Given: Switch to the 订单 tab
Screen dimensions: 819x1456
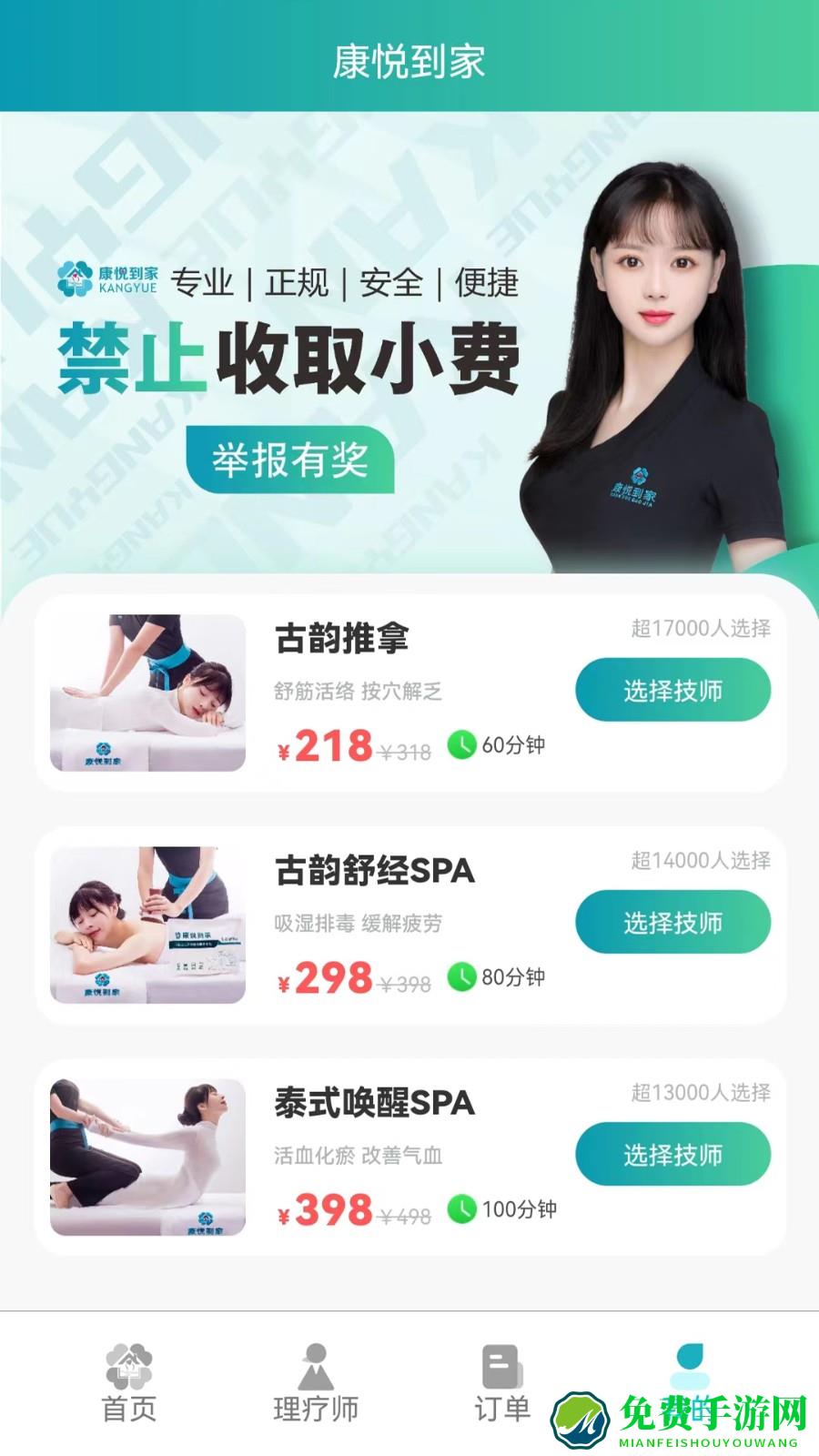Looking at the screenshot, I should (500, 1383).
